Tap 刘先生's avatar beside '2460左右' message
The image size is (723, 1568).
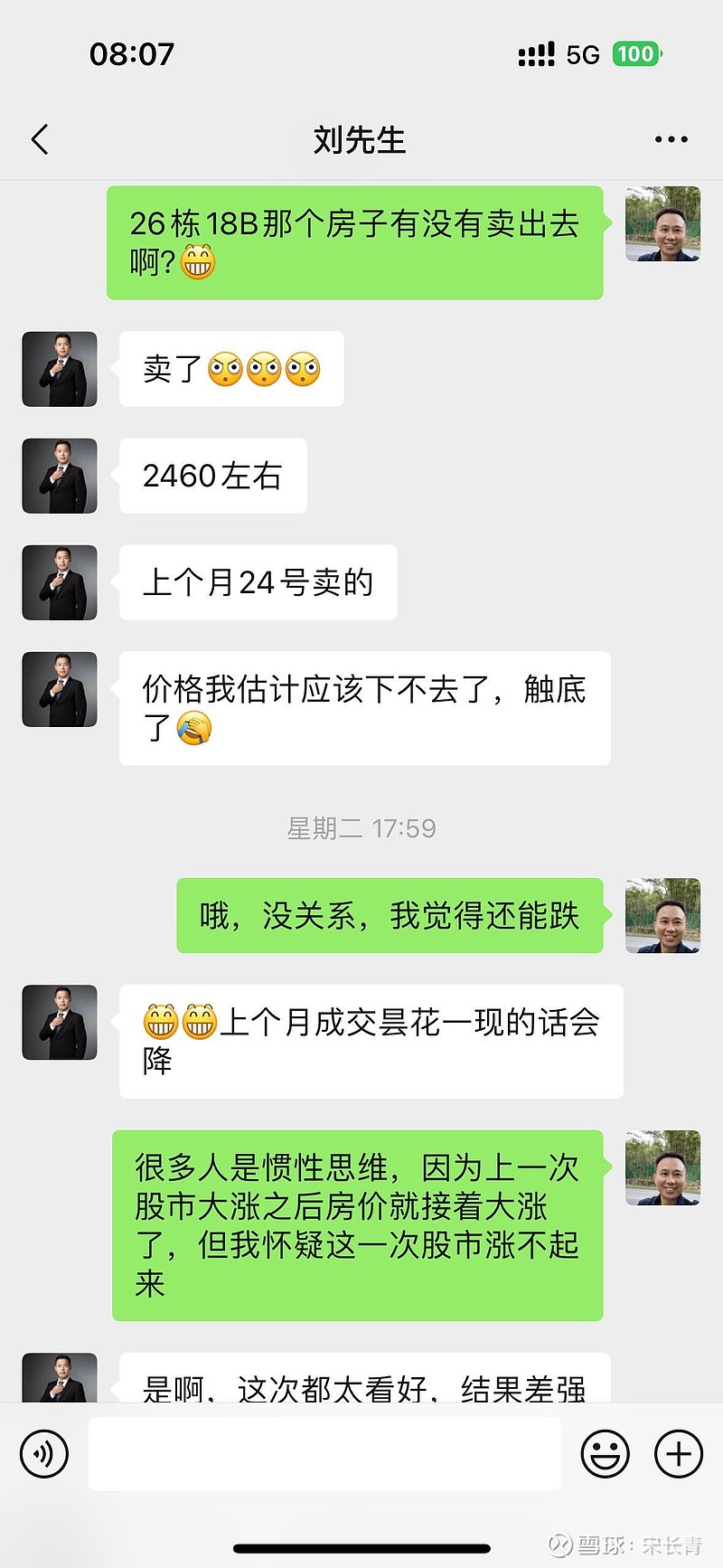[x=59, y=476]
